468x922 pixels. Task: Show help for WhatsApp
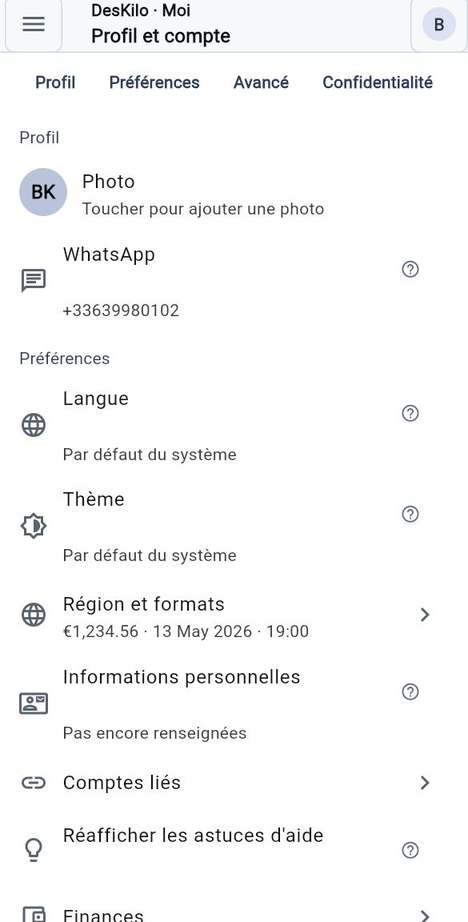click(x=410, y=269)
